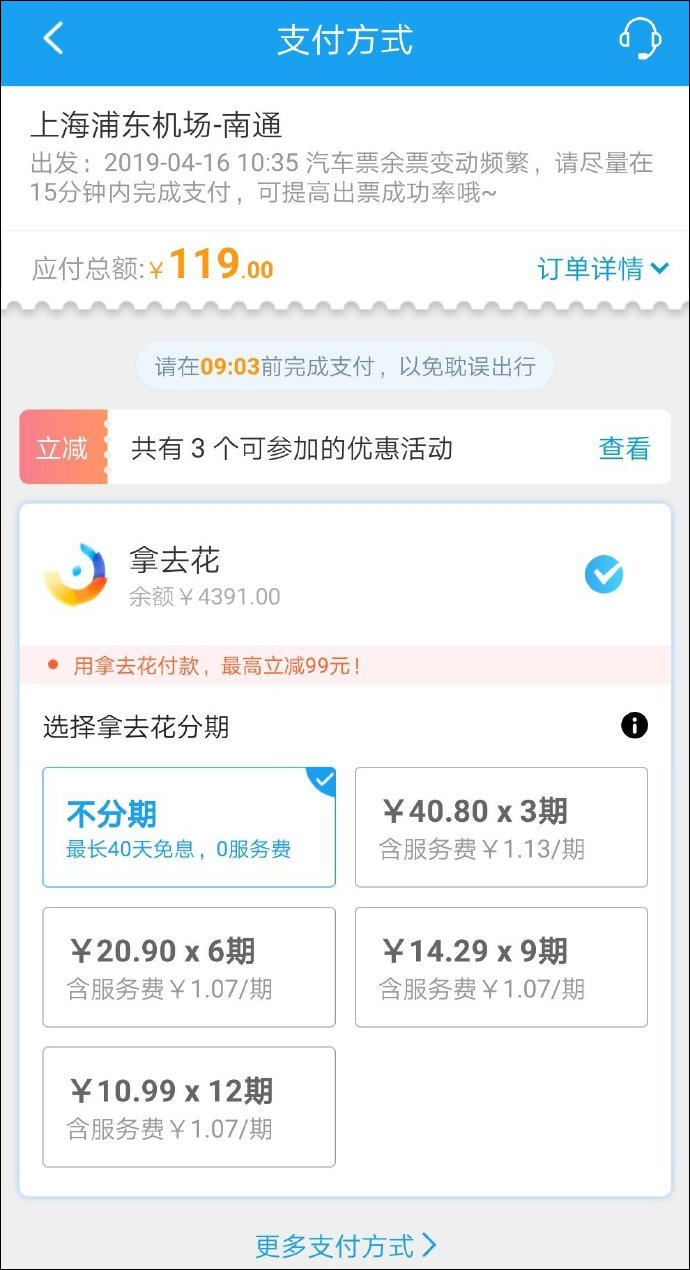Open customer service headset icon
This screenshot has height=1270, width=690.
pyautogui.click(x=640, y=40)
